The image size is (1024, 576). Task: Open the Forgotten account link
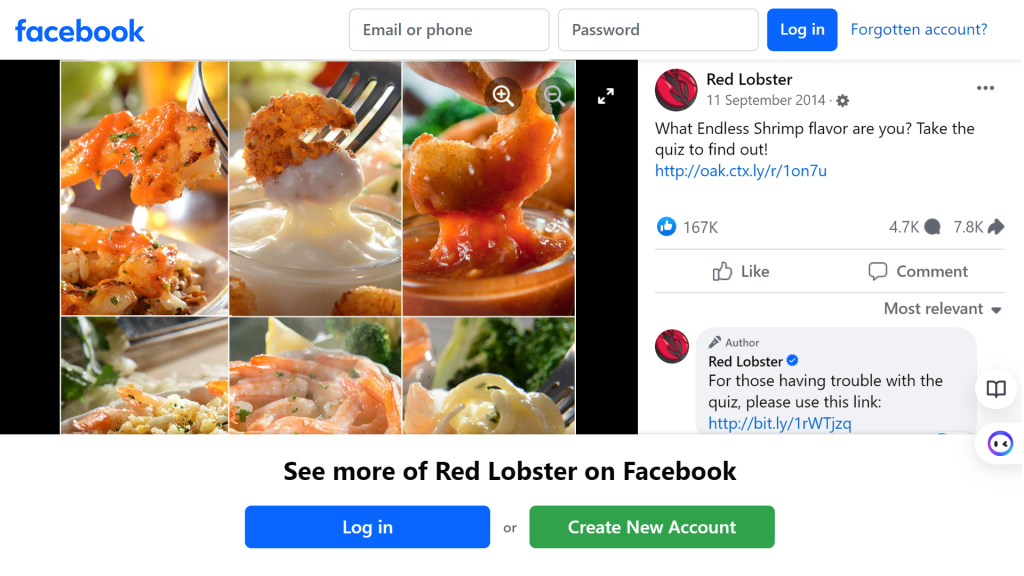pyautogui.click(x=918, y=30)
